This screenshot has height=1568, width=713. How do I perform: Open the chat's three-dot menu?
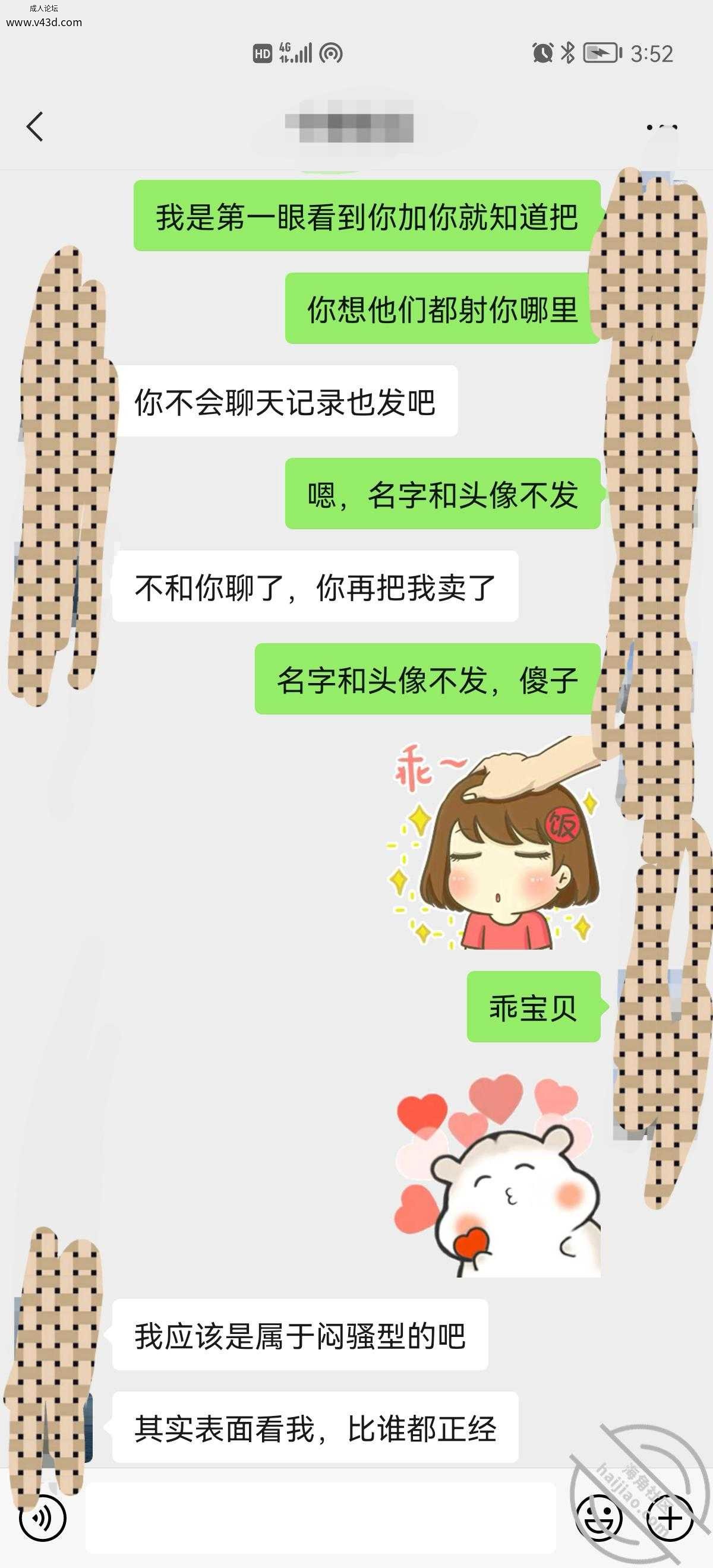661,127
